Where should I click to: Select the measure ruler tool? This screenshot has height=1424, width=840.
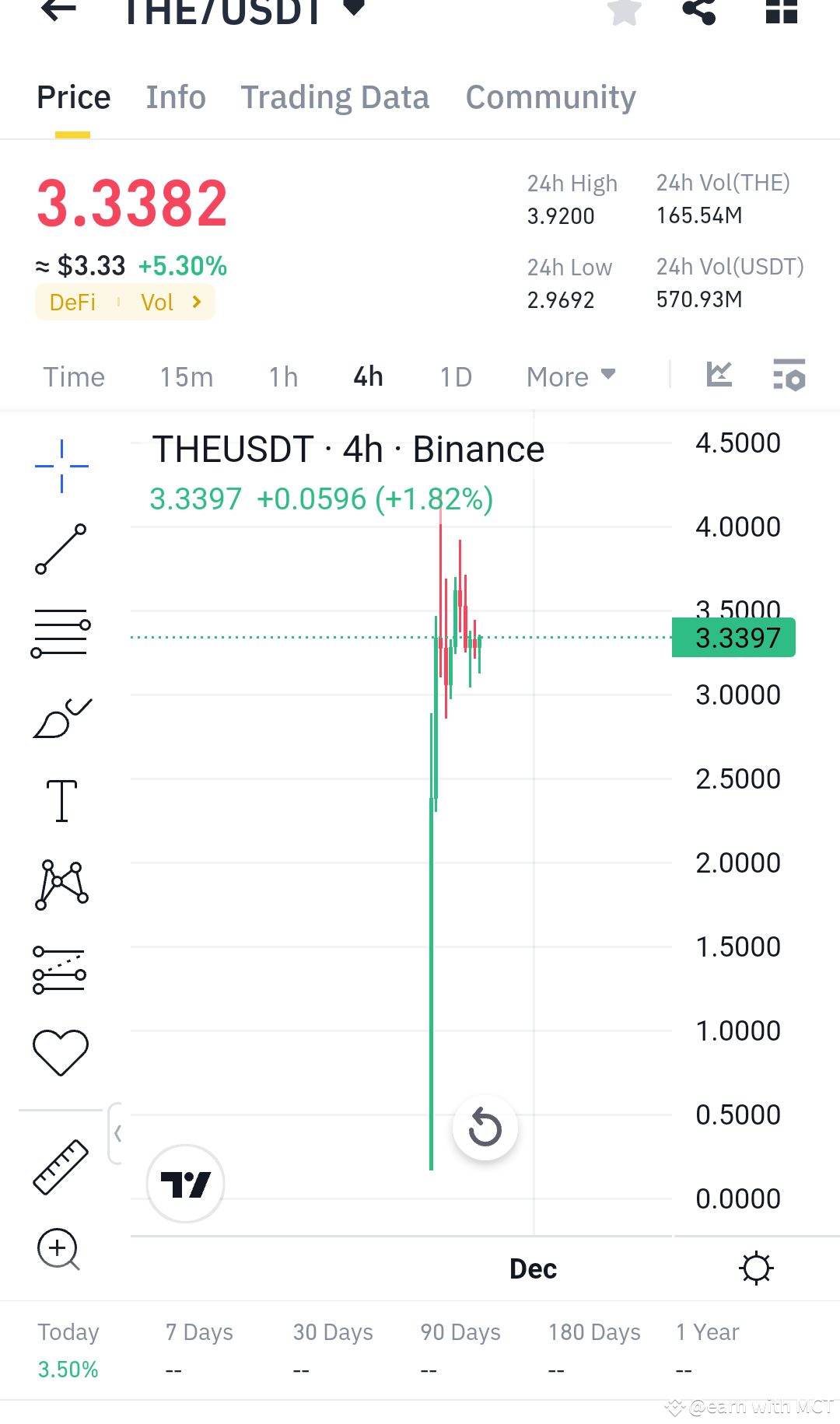pos(61,1165)
